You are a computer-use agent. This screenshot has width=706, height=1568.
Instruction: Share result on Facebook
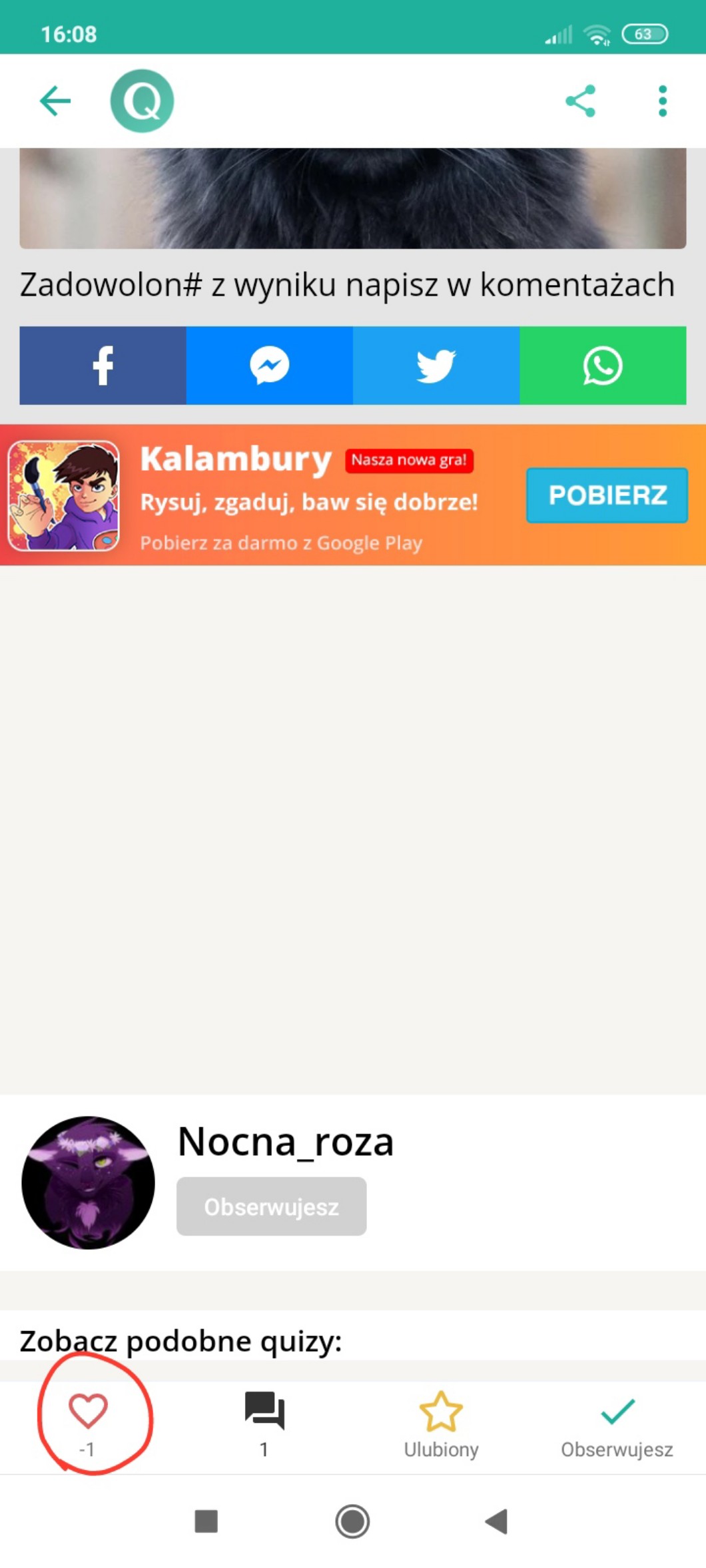[x=103, y=366]
